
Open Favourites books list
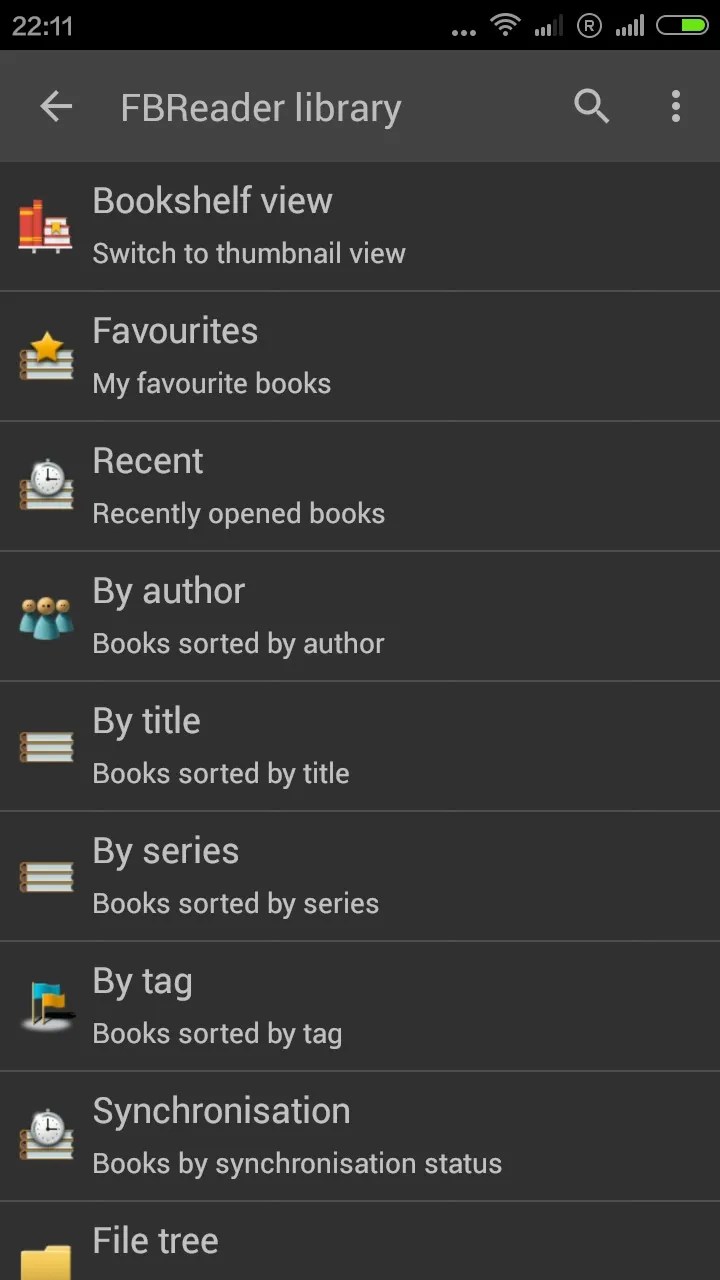[x=360, y=356]
